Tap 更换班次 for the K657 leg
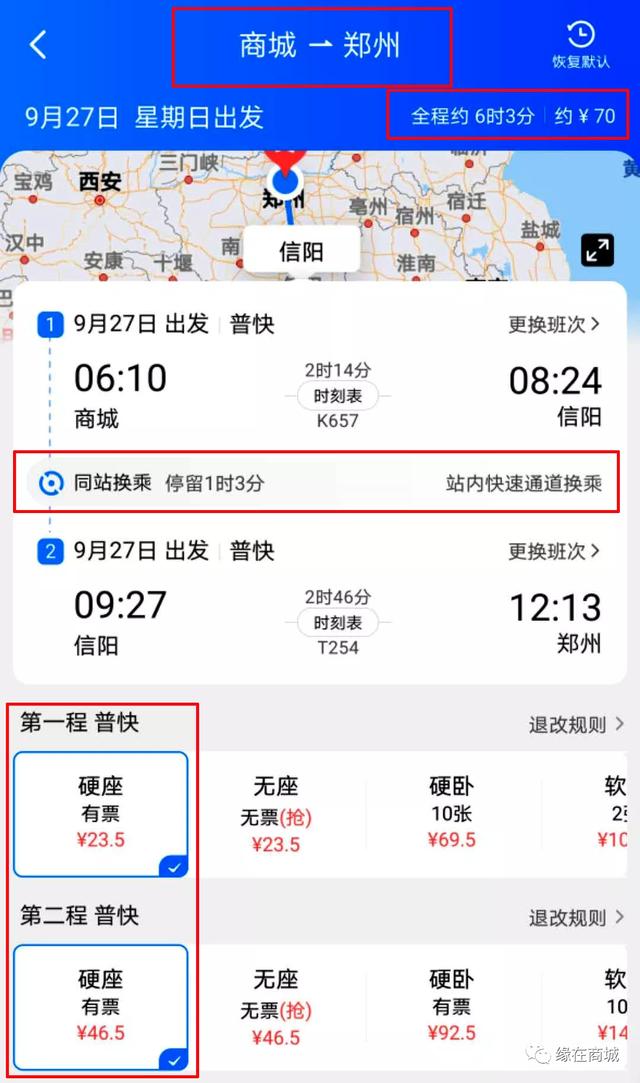Viewport: 640px width, 1083px height. pyautogui.click(x=554, y=324)
